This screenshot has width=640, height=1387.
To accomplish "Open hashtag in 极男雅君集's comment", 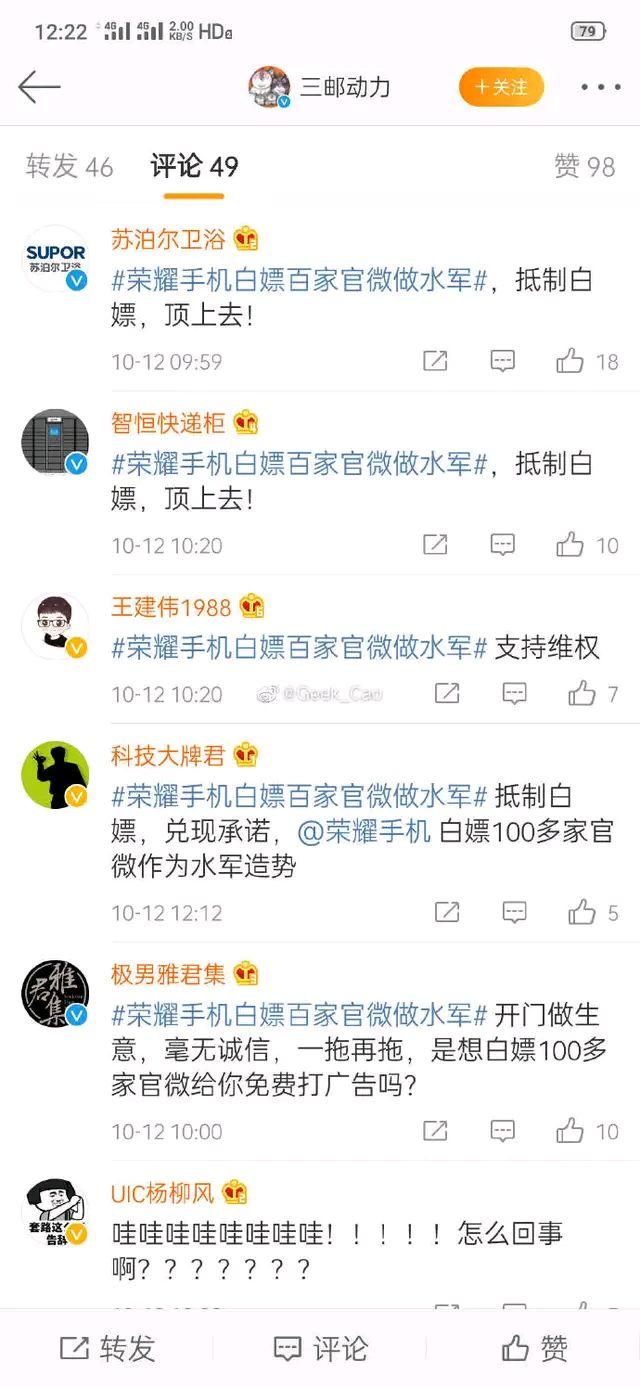I will pos(299,1015).
